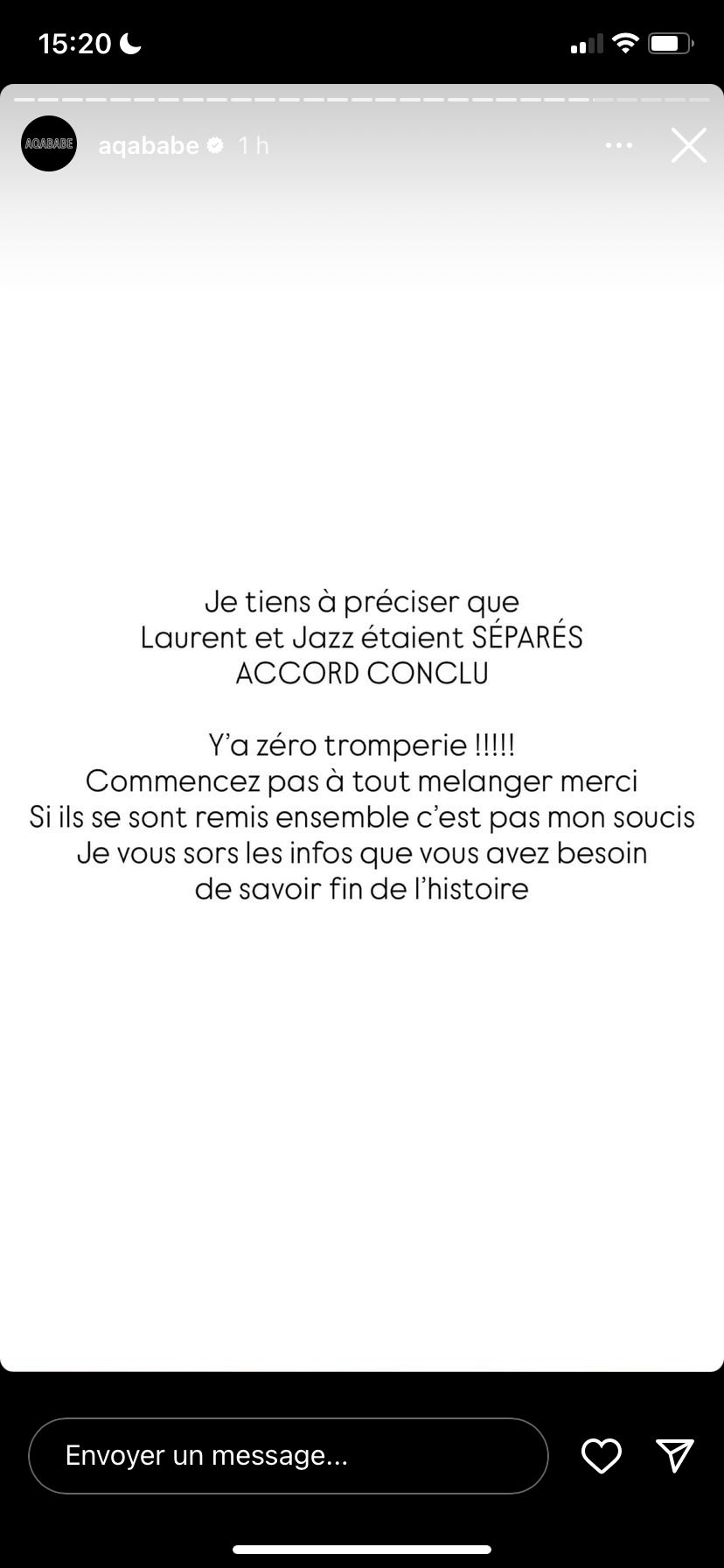This screenshot has height=1568, width=724.
Task: Open aqababe's profile picture
Action: pyautogui.click(x=49, y=143)
